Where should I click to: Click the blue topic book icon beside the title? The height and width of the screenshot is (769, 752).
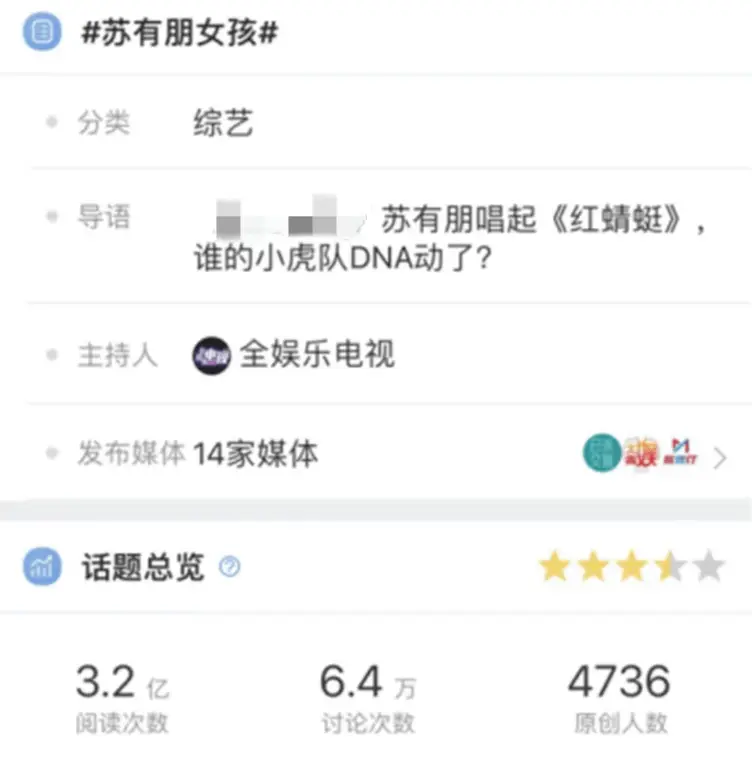pos(40,33)
